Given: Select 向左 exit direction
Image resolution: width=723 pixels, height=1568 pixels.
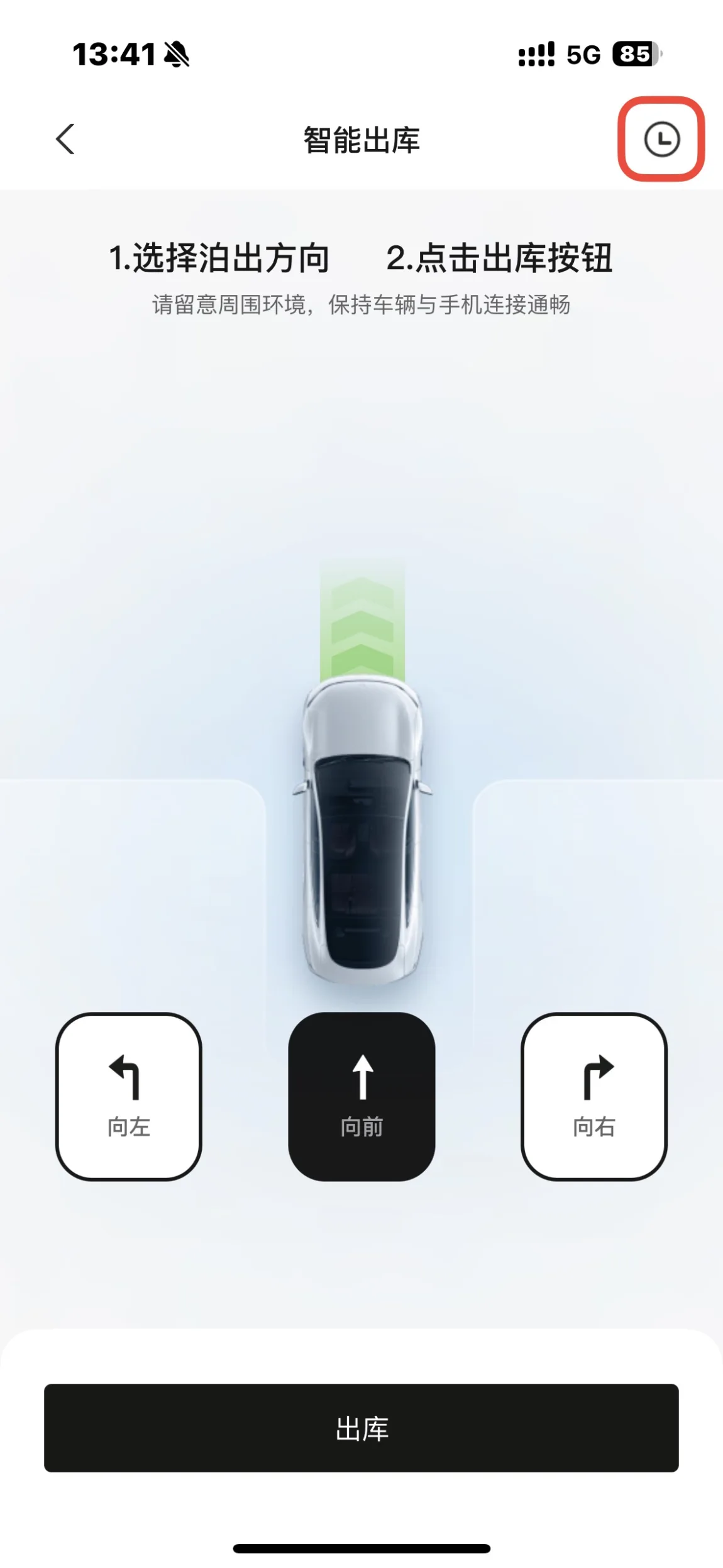Looking at the screenshot, I should [129, 1096].
